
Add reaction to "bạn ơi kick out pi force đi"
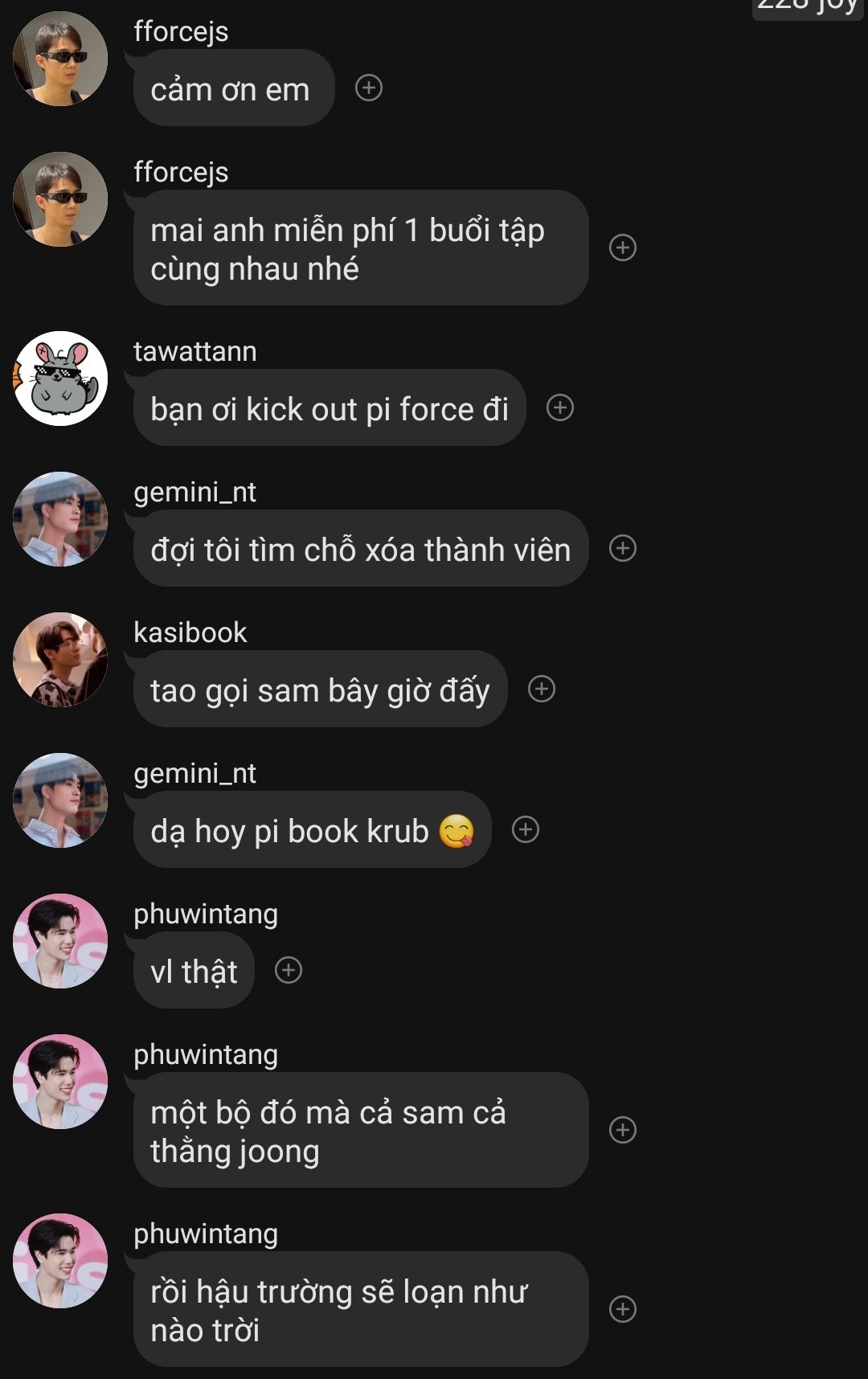pyautogui.click(x=560, y=407)
